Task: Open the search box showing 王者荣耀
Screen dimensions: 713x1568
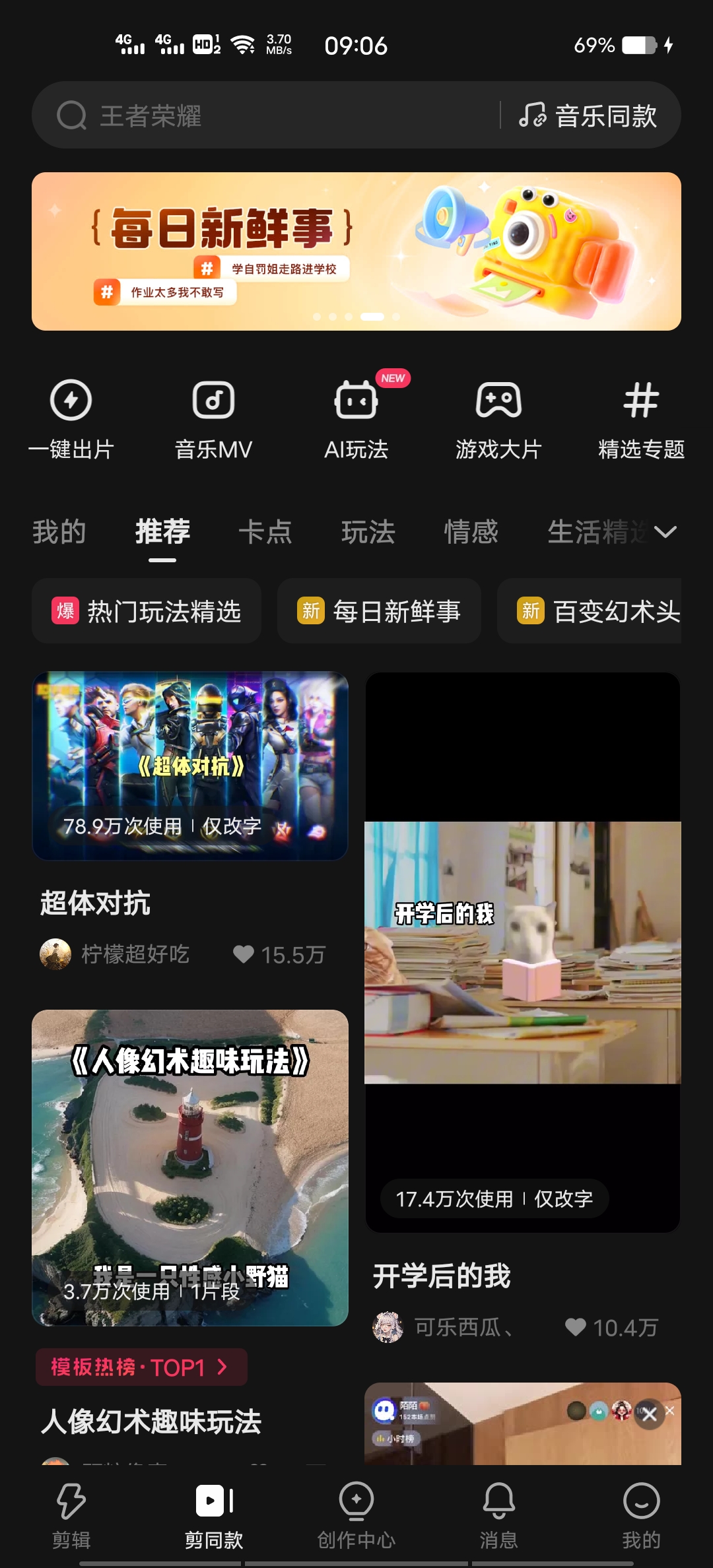Action: point(264,115)
